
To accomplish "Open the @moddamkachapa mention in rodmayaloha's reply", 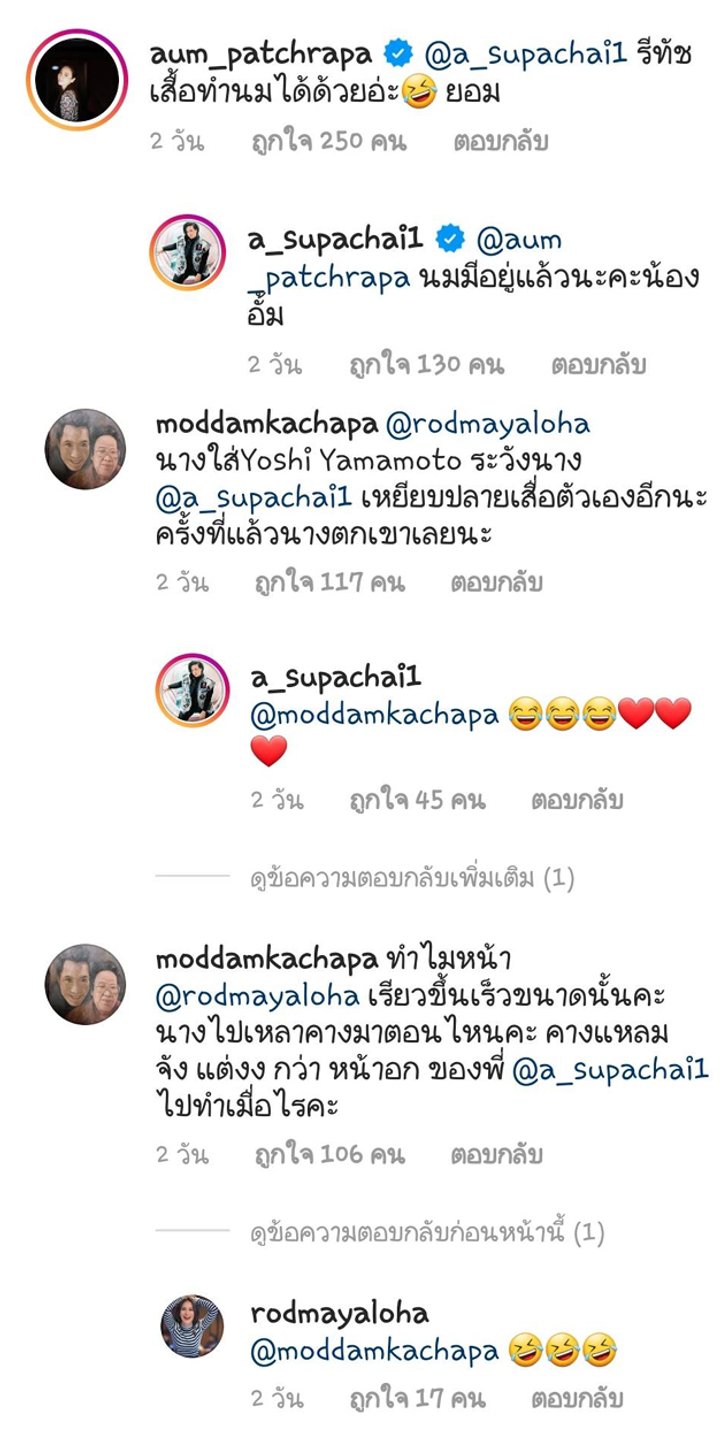I will click(x=373, y=1351).
